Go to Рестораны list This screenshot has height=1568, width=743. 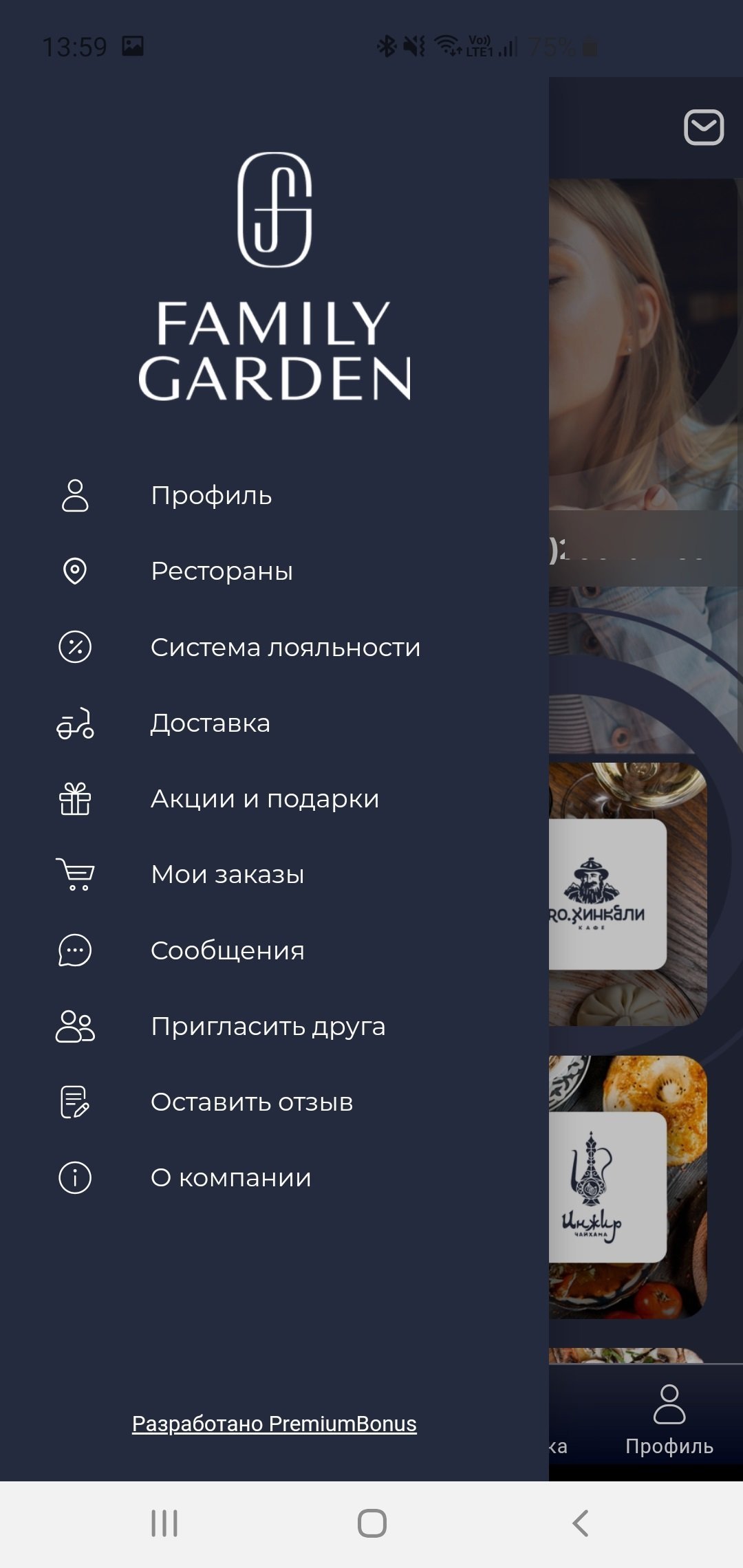click(x=222, y=571)
